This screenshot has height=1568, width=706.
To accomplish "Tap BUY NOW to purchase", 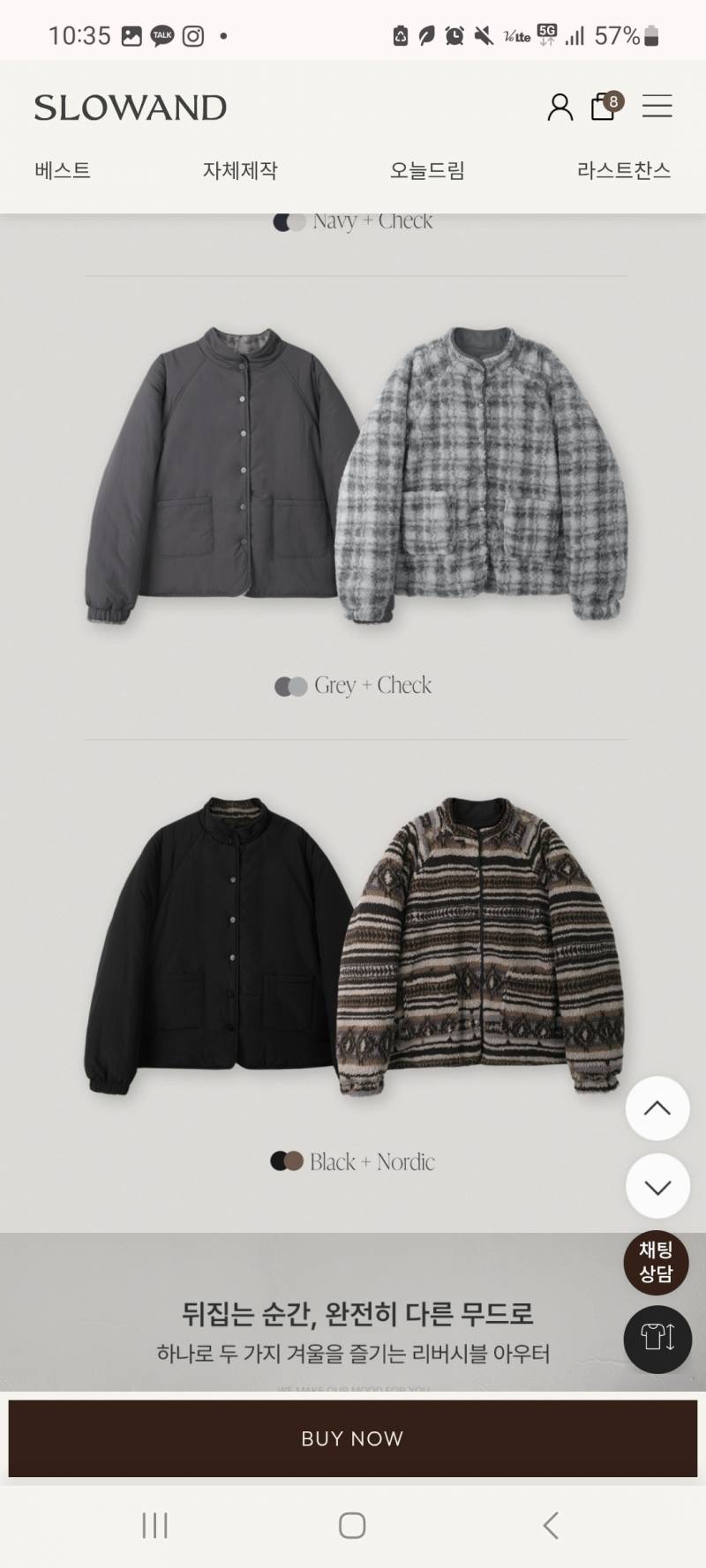I will click(x=352, y=1438).
